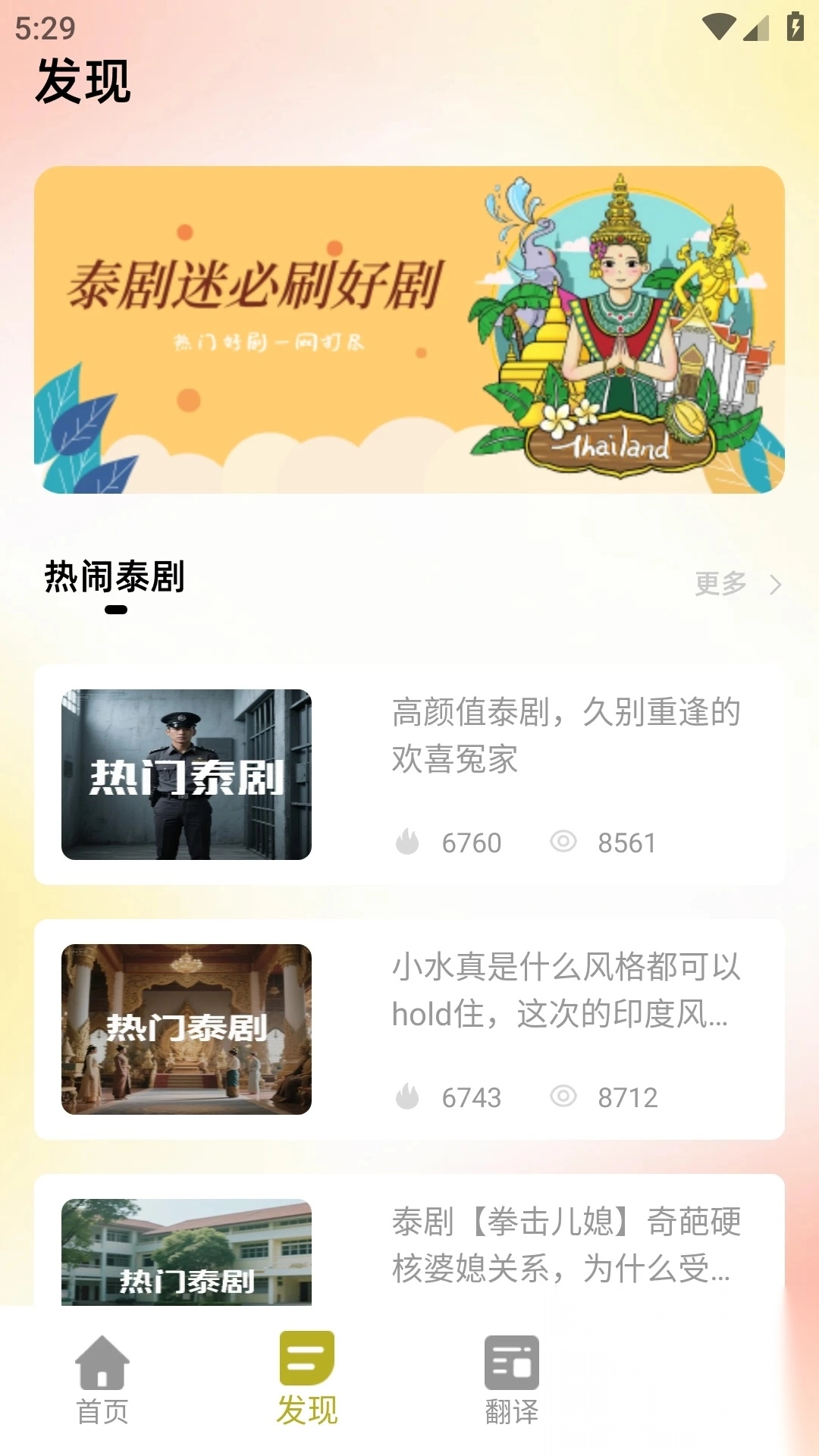This screenshot has height=1456, width=819.
Task: Tap 更多 to see more 热闹泰剧
Action: coord(737,584)
